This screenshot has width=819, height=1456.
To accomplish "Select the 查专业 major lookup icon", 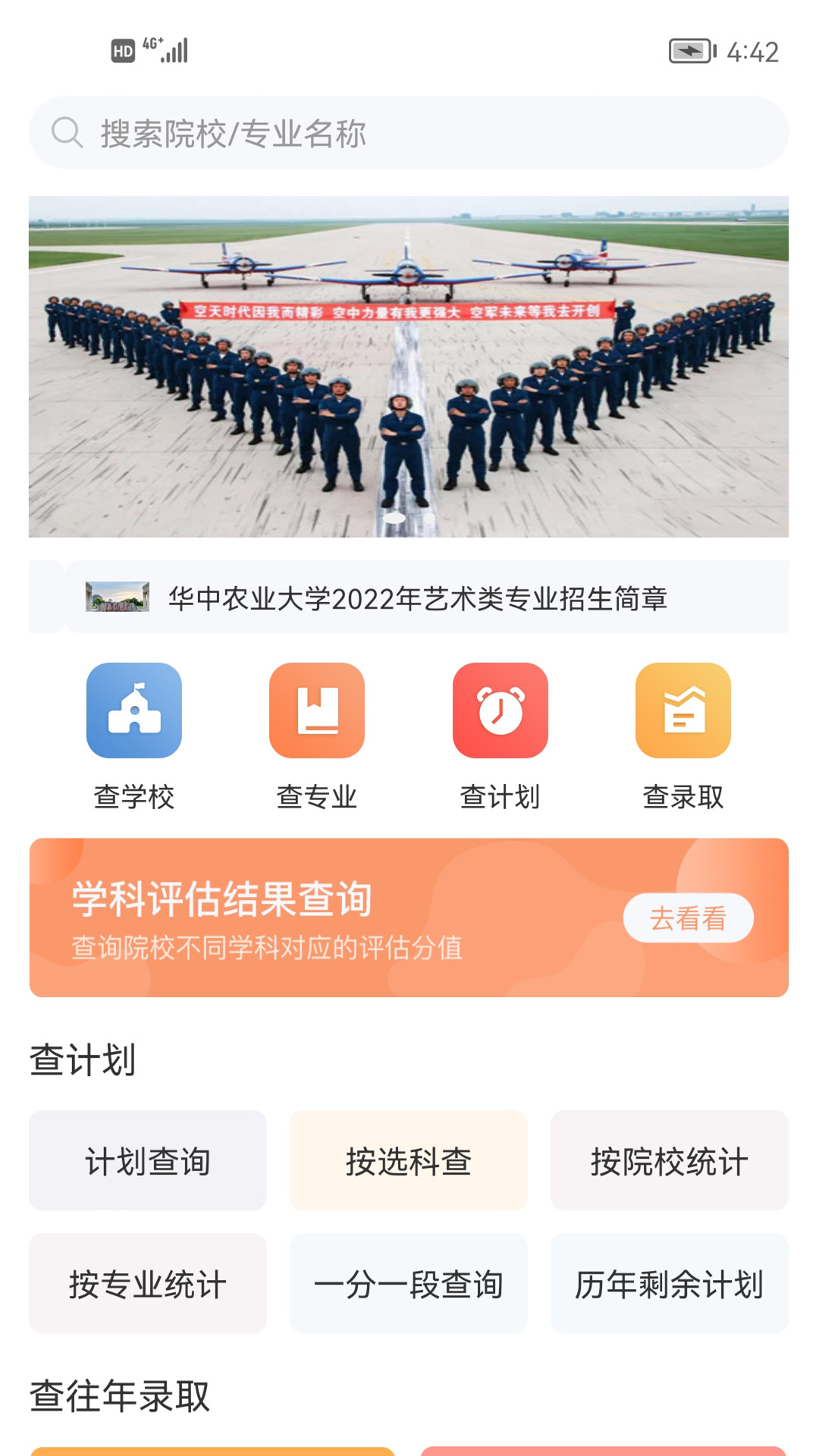I will (x=317, y=710).
